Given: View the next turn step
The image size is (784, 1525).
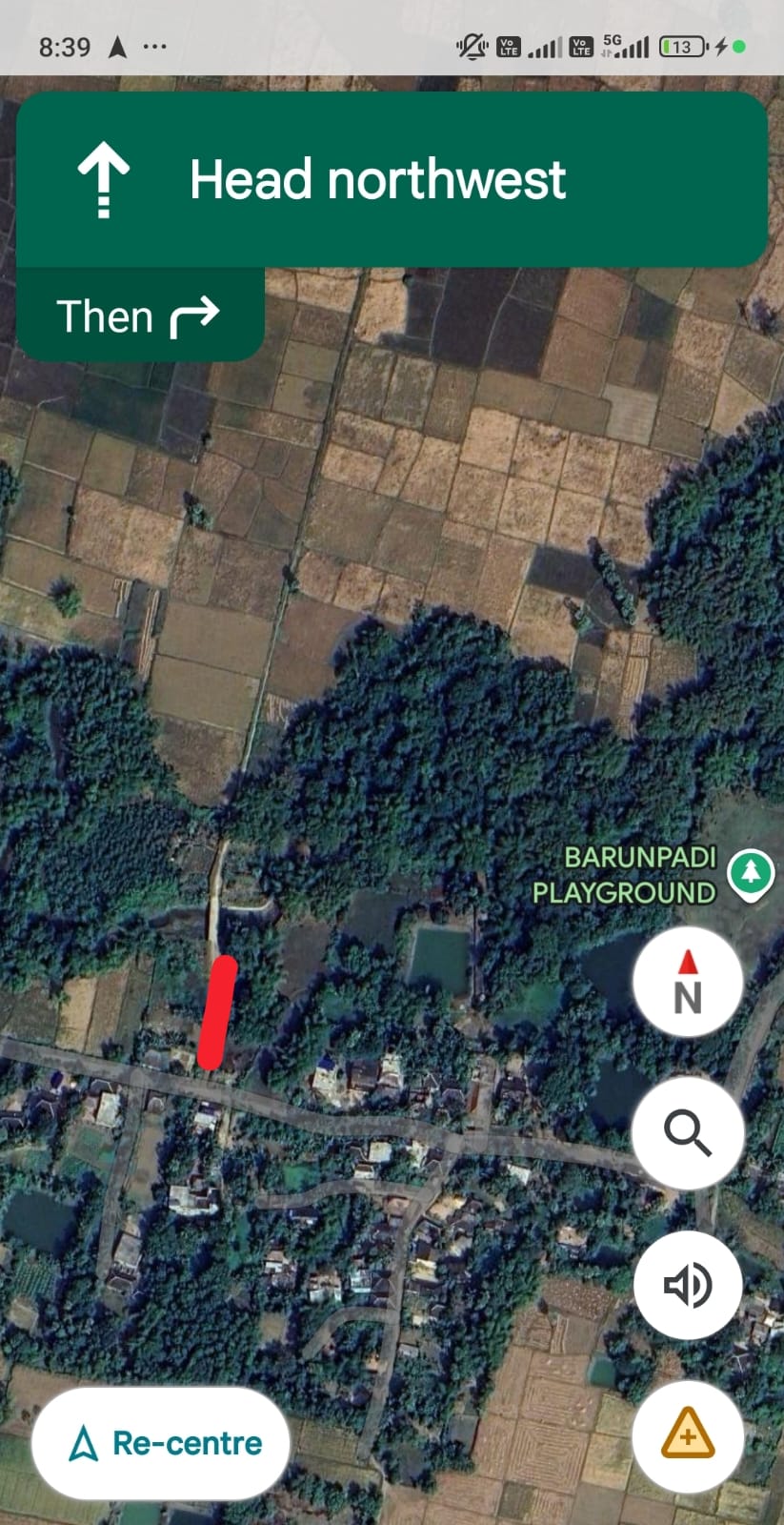Looking at the screenshot, I should click(x=140, y=315).
